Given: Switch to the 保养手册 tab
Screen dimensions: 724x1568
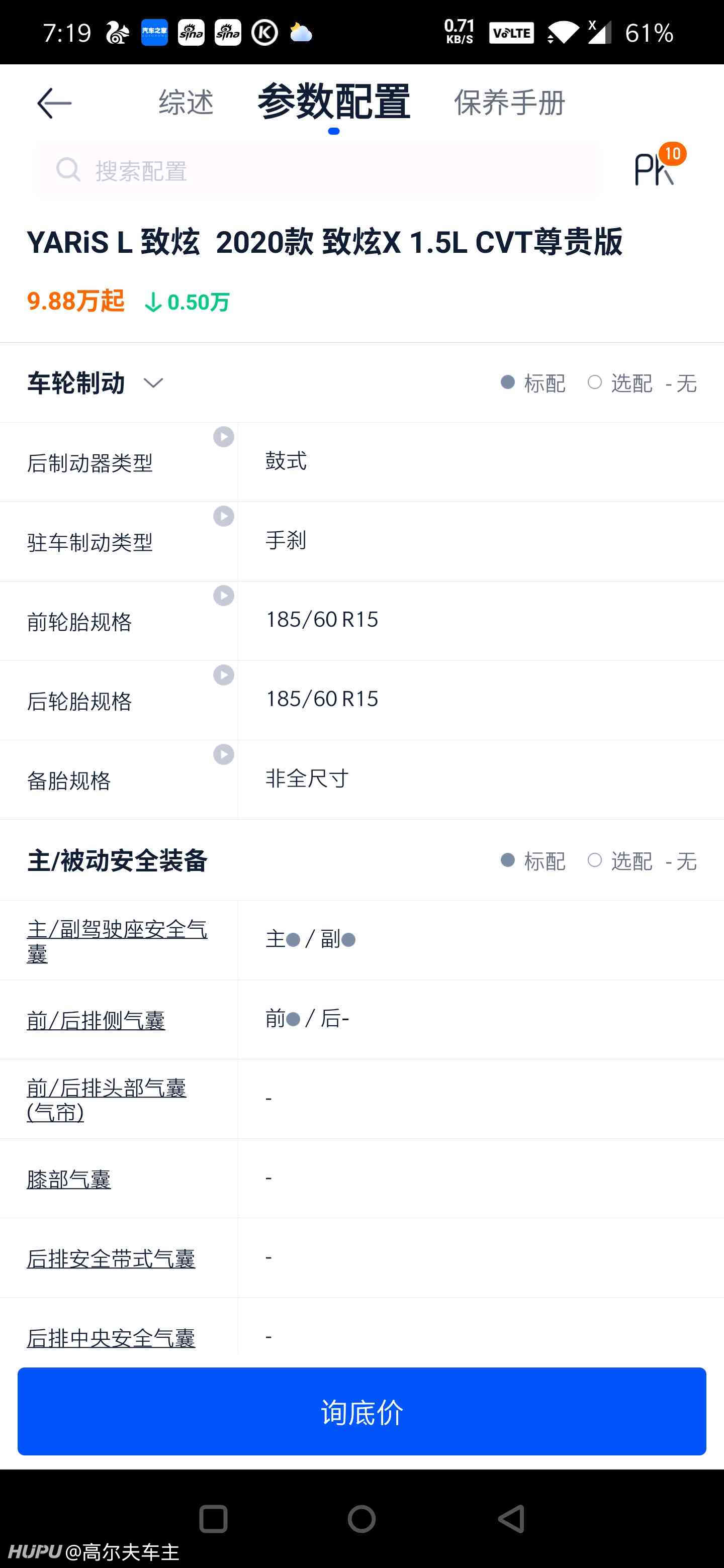Looking at the screenshot, I should click(x=510, y=102).
